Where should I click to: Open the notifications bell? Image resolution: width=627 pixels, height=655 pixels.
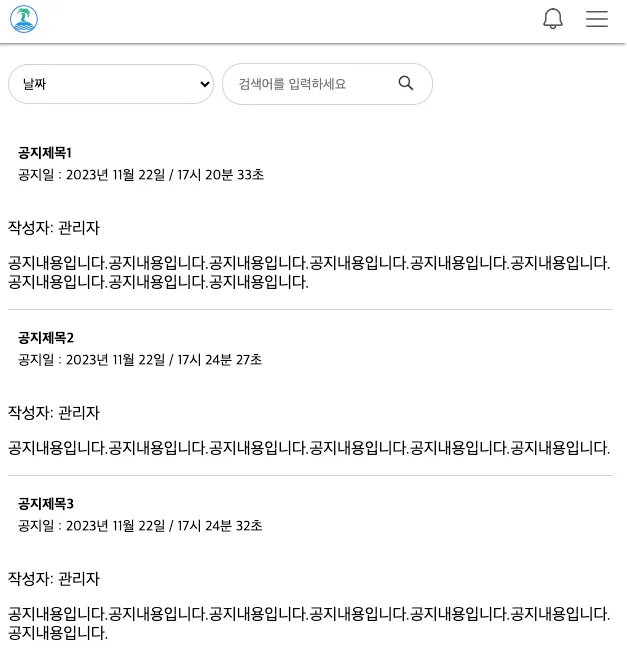click(553, 19)
